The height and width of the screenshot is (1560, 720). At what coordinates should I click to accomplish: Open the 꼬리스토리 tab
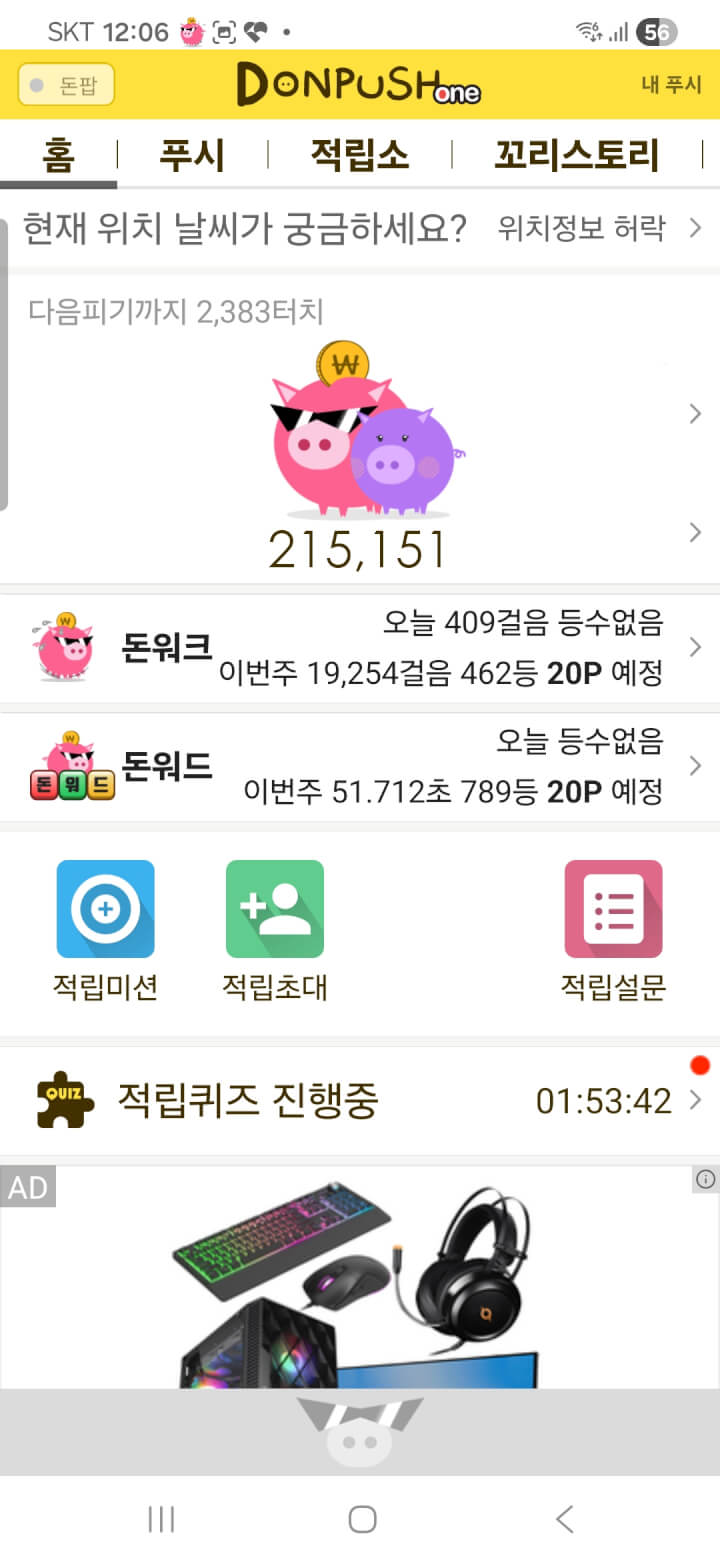coord(576,156)
